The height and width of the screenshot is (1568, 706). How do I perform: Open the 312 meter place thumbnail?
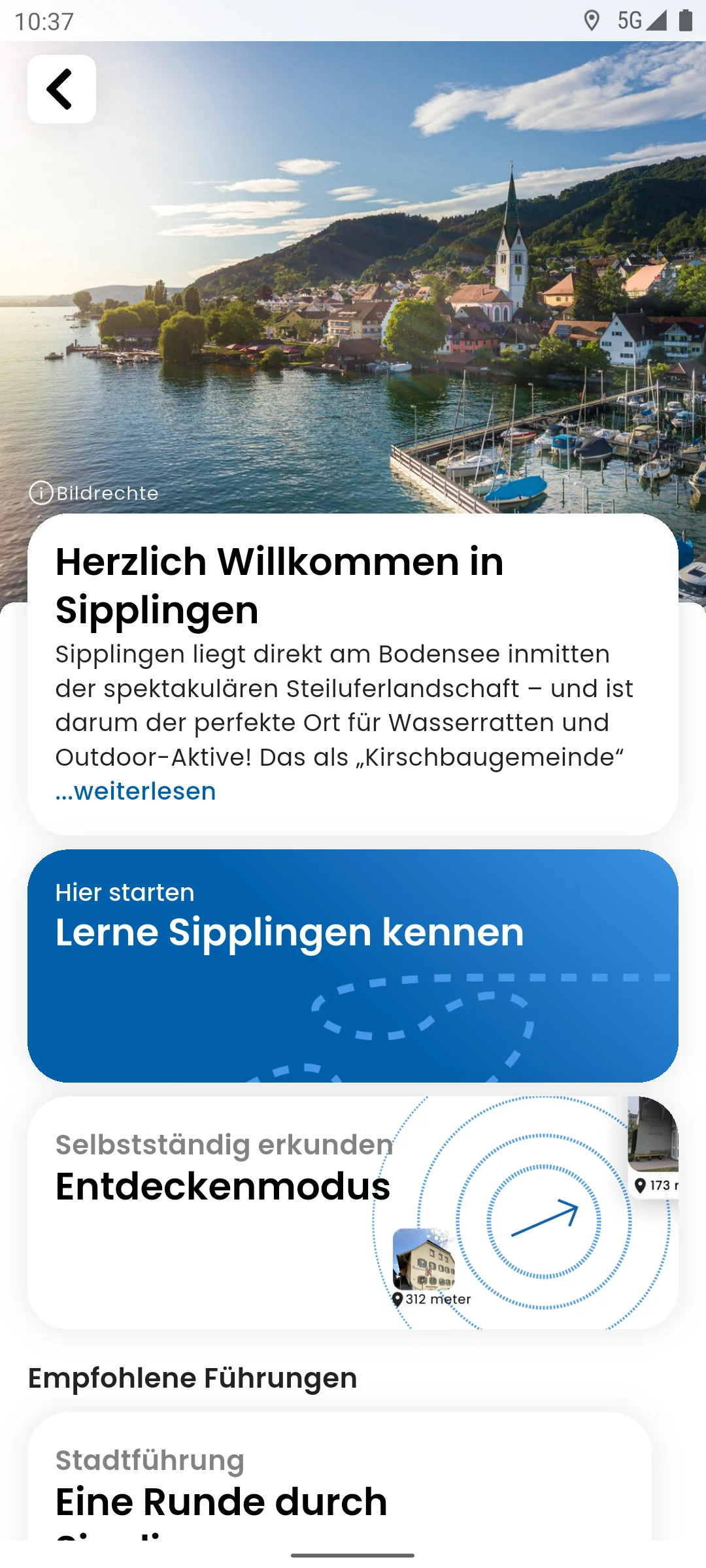coord(425,1261)
